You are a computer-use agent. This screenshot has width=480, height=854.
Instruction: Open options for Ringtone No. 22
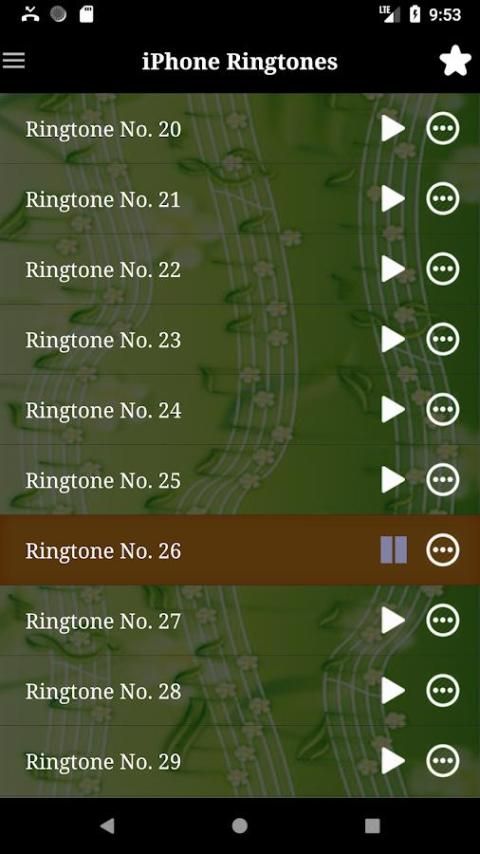tap(442, 269)
